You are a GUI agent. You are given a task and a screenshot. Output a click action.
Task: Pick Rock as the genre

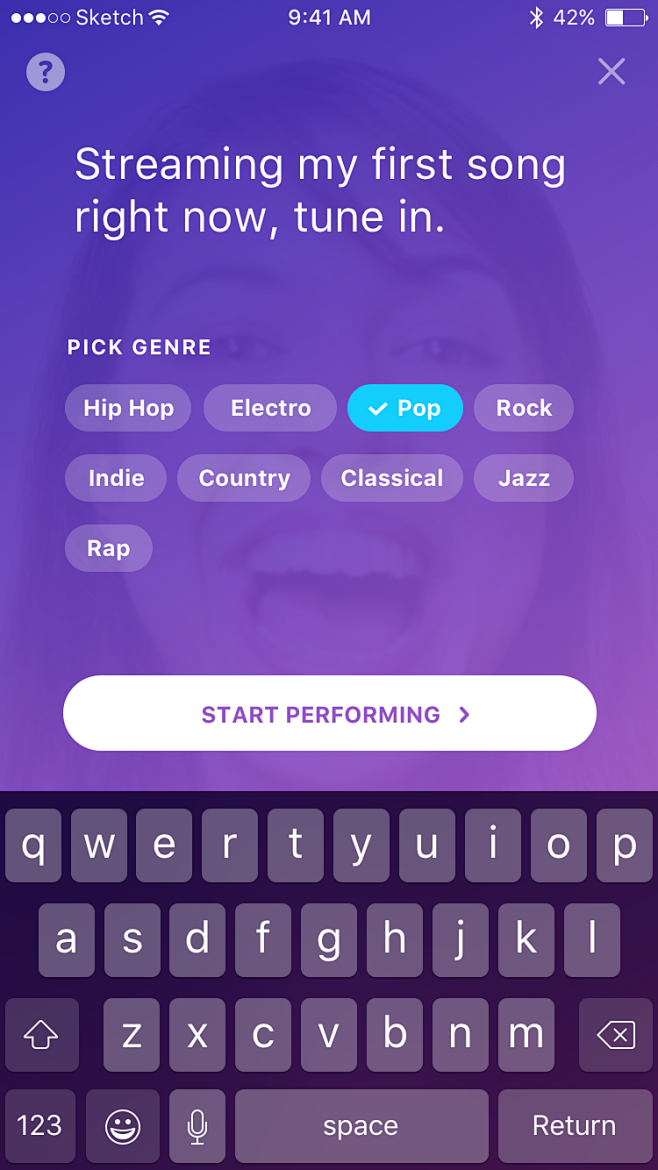(x=523, y=408)
